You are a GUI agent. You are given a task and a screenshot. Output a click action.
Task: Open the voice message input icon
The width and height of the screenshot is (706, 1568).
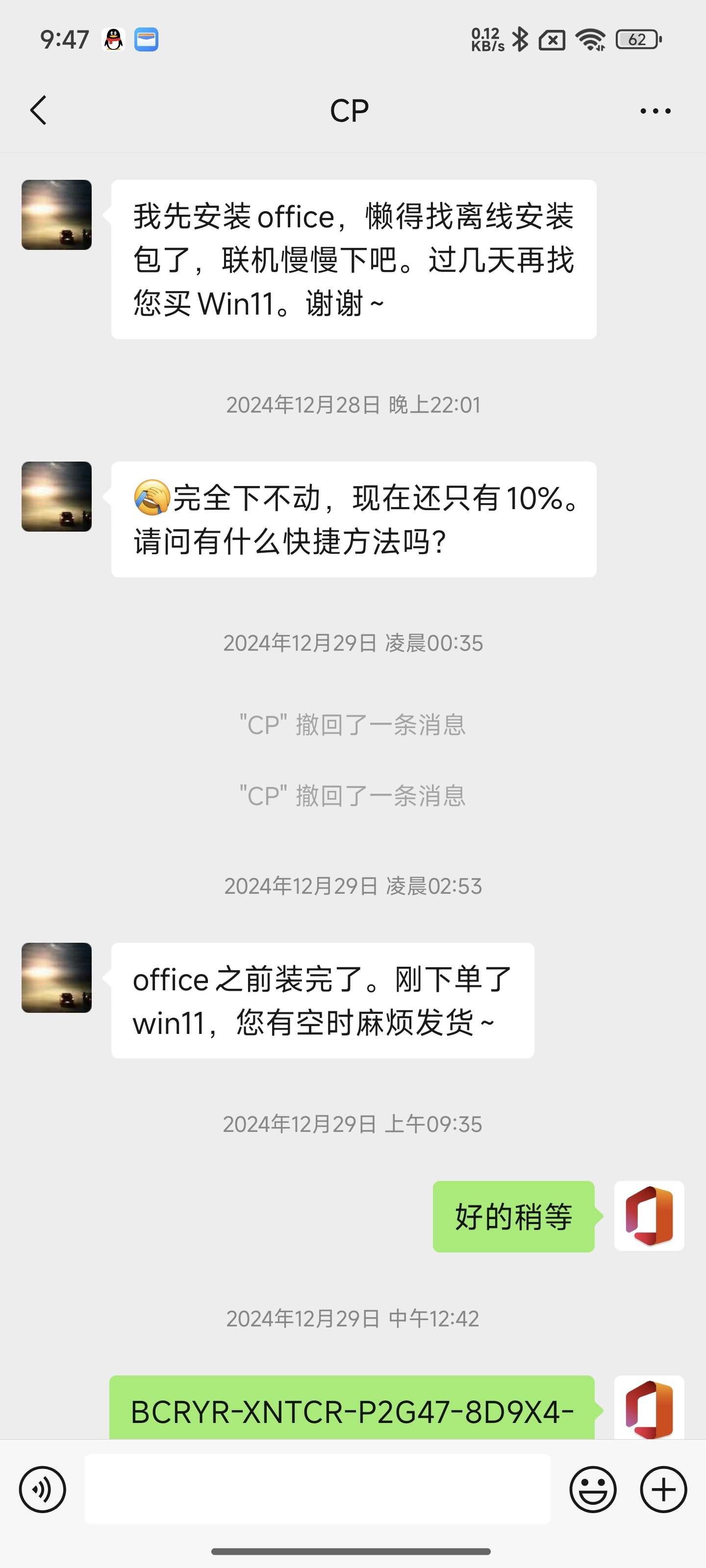click(x=41, y=1490)
